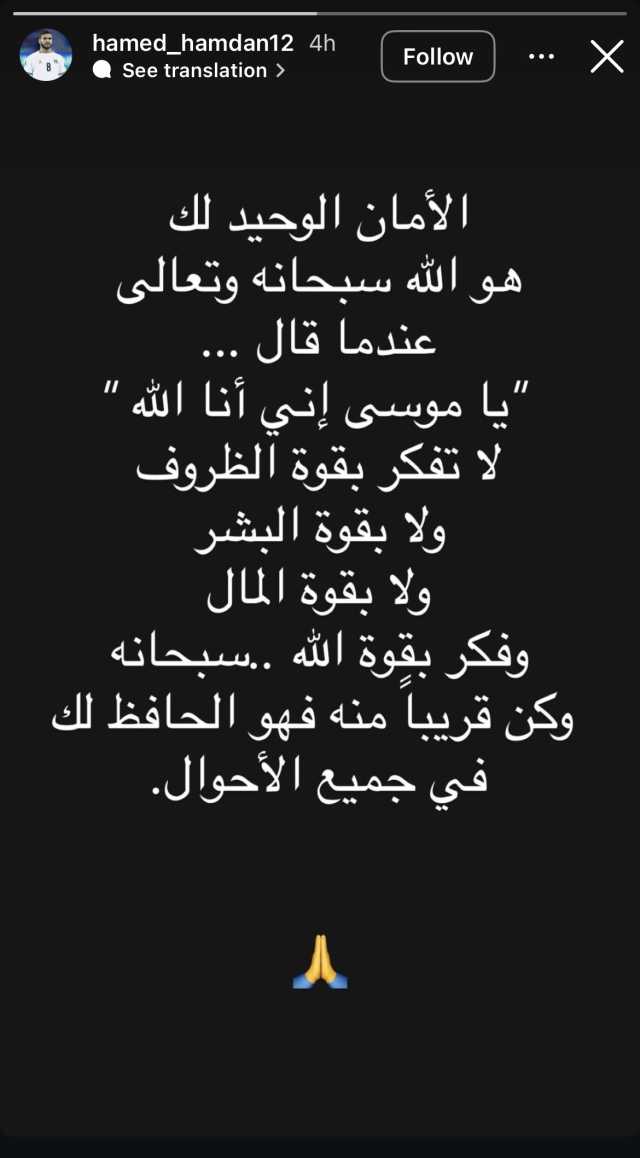Follow hamed_hamdan12
Image resolution: width=640 pixels, height=1158 pixels.
[x=438, y=56]
